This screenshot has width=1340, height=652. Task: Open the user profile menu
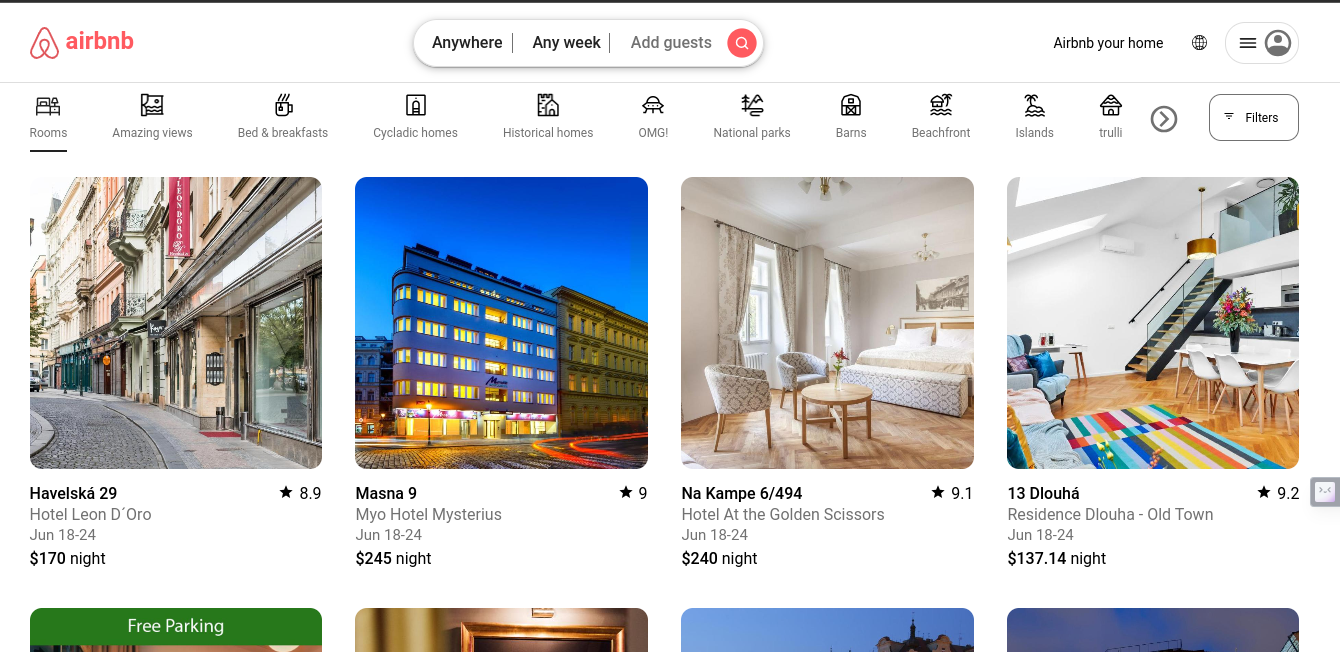(x=1262, y=43)
